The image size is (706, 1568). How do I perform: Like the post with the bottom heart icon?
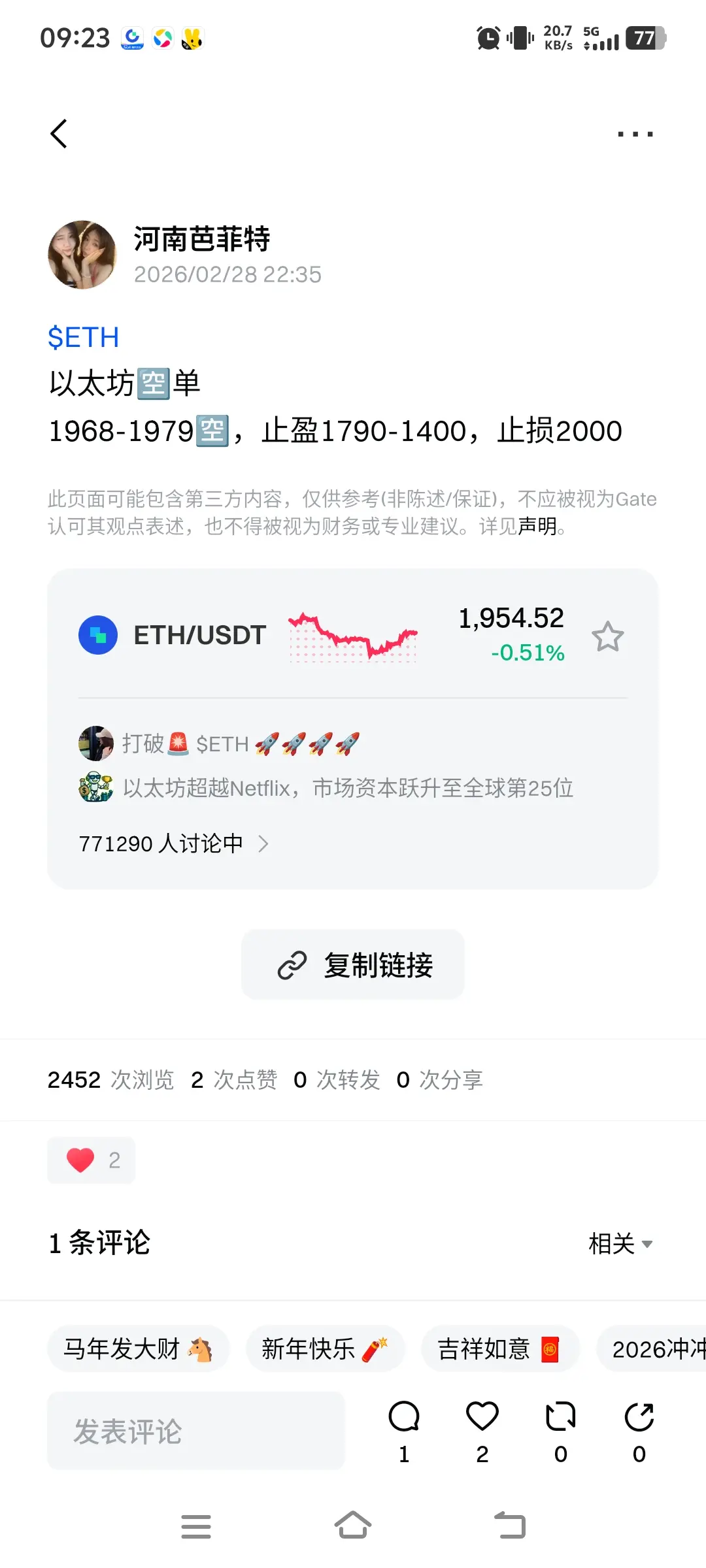(x=482, y=1417)
